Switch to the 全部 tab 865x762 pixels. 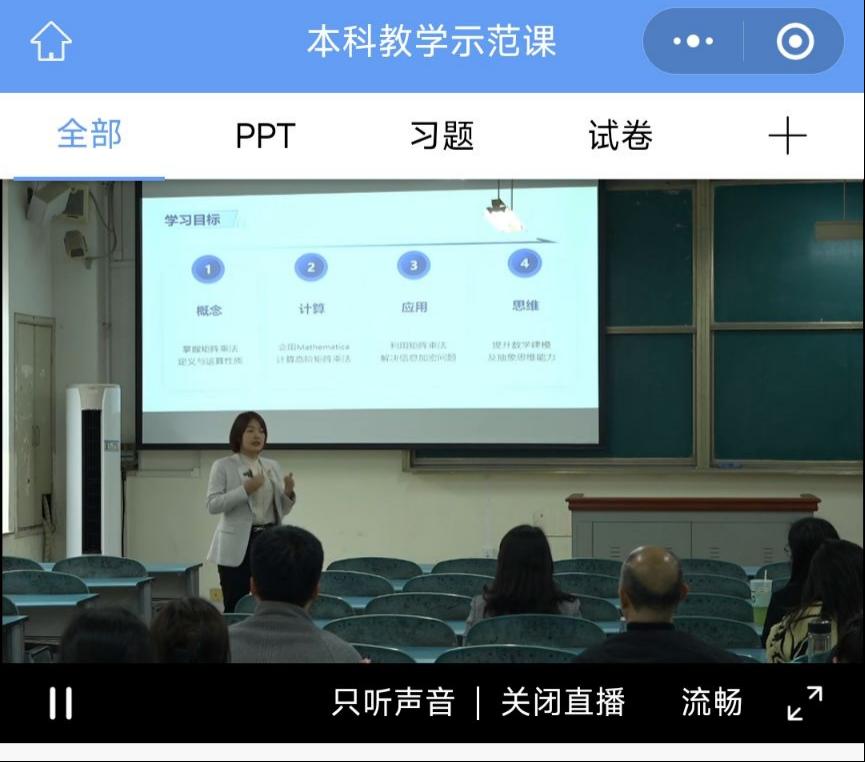(89, 135)
